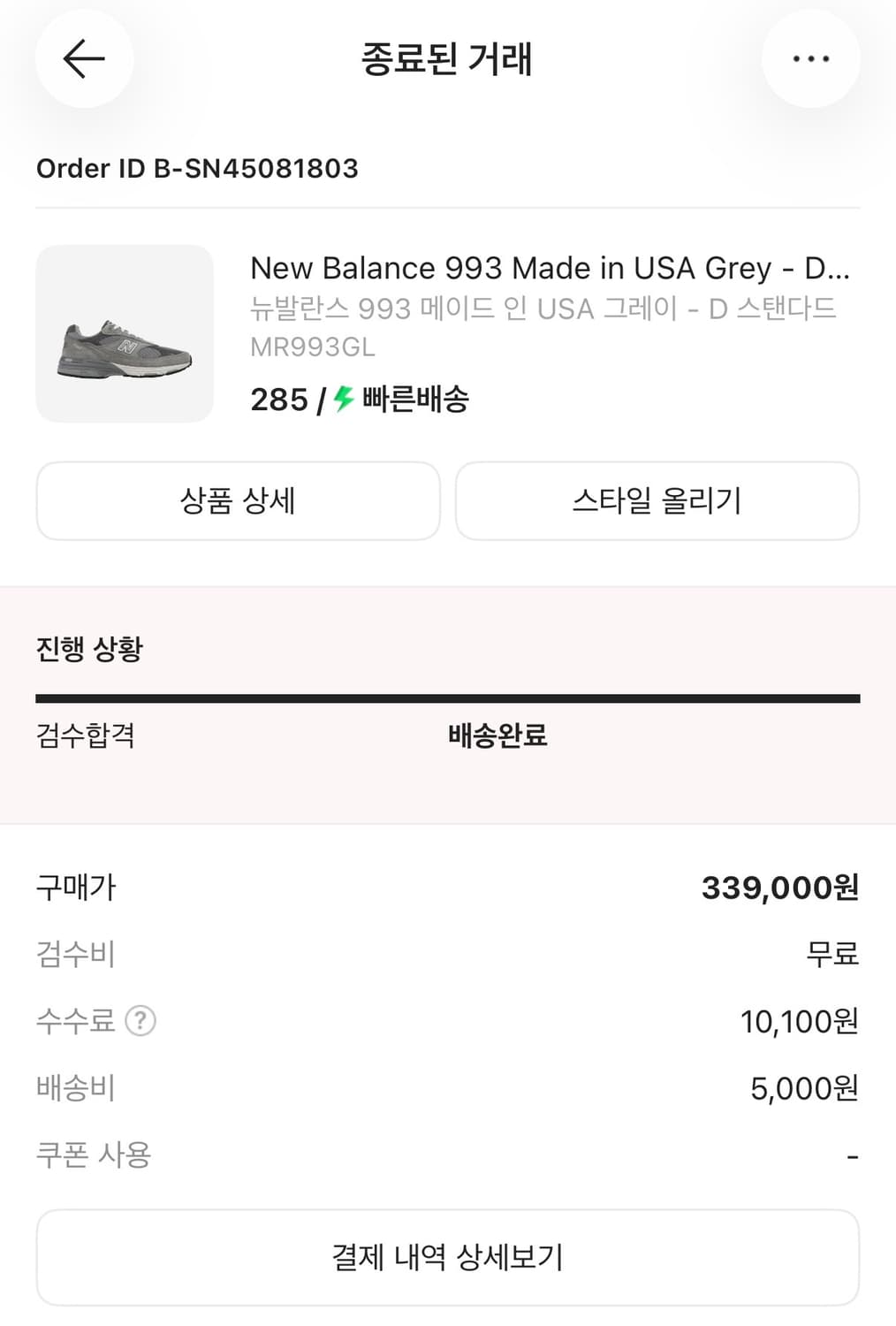The height and width of the screenshot is (1326, 896).
Task: Tap the 진행 상황 section header
Action: pyautogui.click(x=86, y=648)
